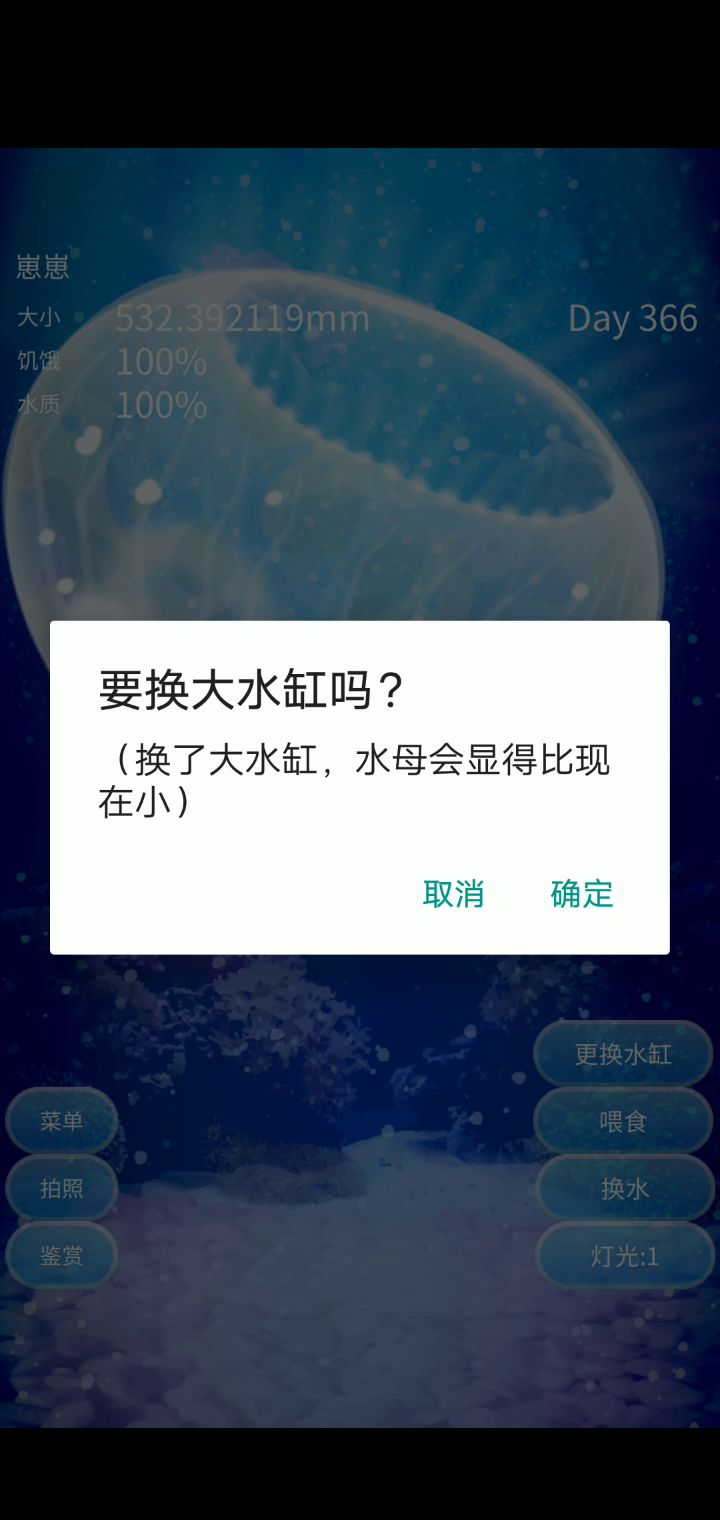
Task: Open the 菜单 menu
Action: (x=62, y=1121)
